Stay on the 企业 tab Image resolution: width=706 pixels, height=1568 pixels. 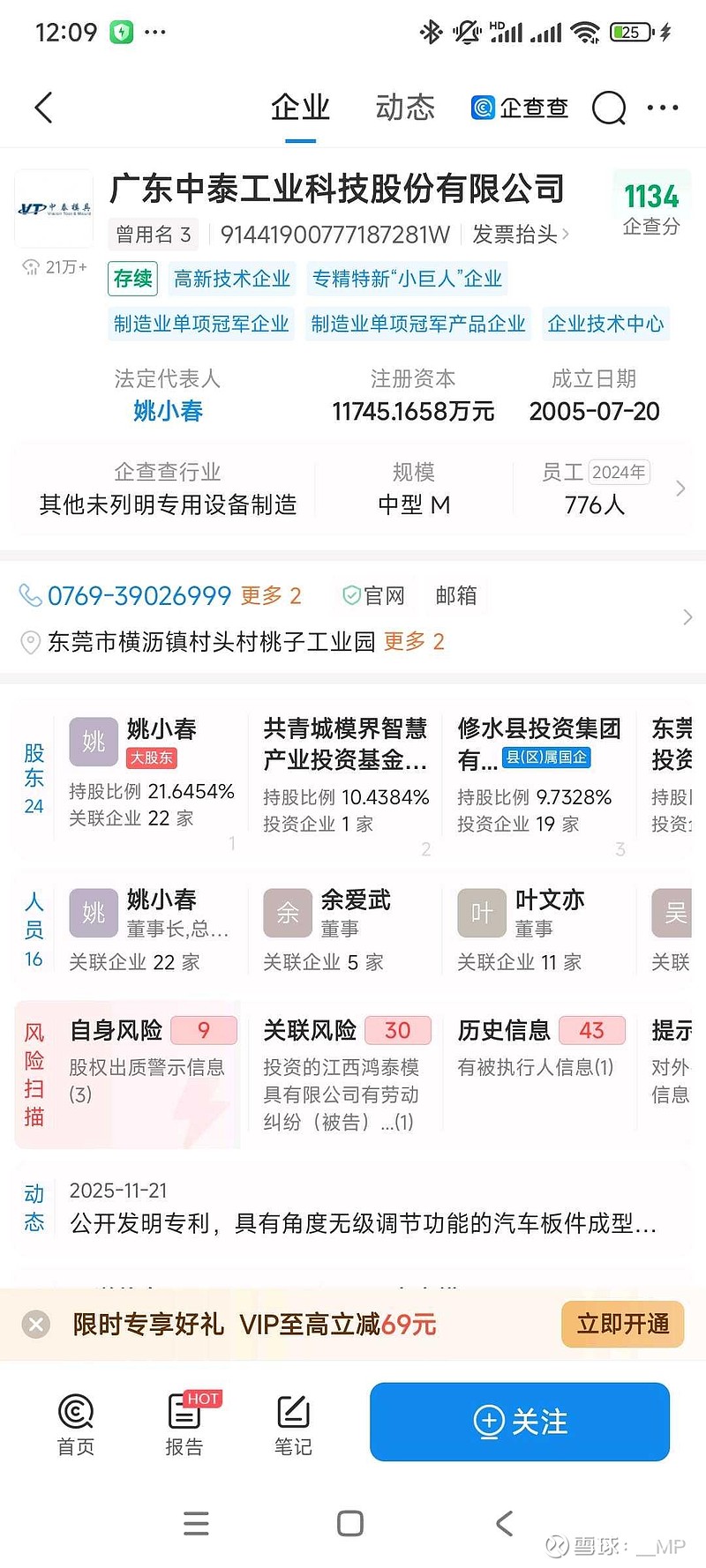(299, 107)
